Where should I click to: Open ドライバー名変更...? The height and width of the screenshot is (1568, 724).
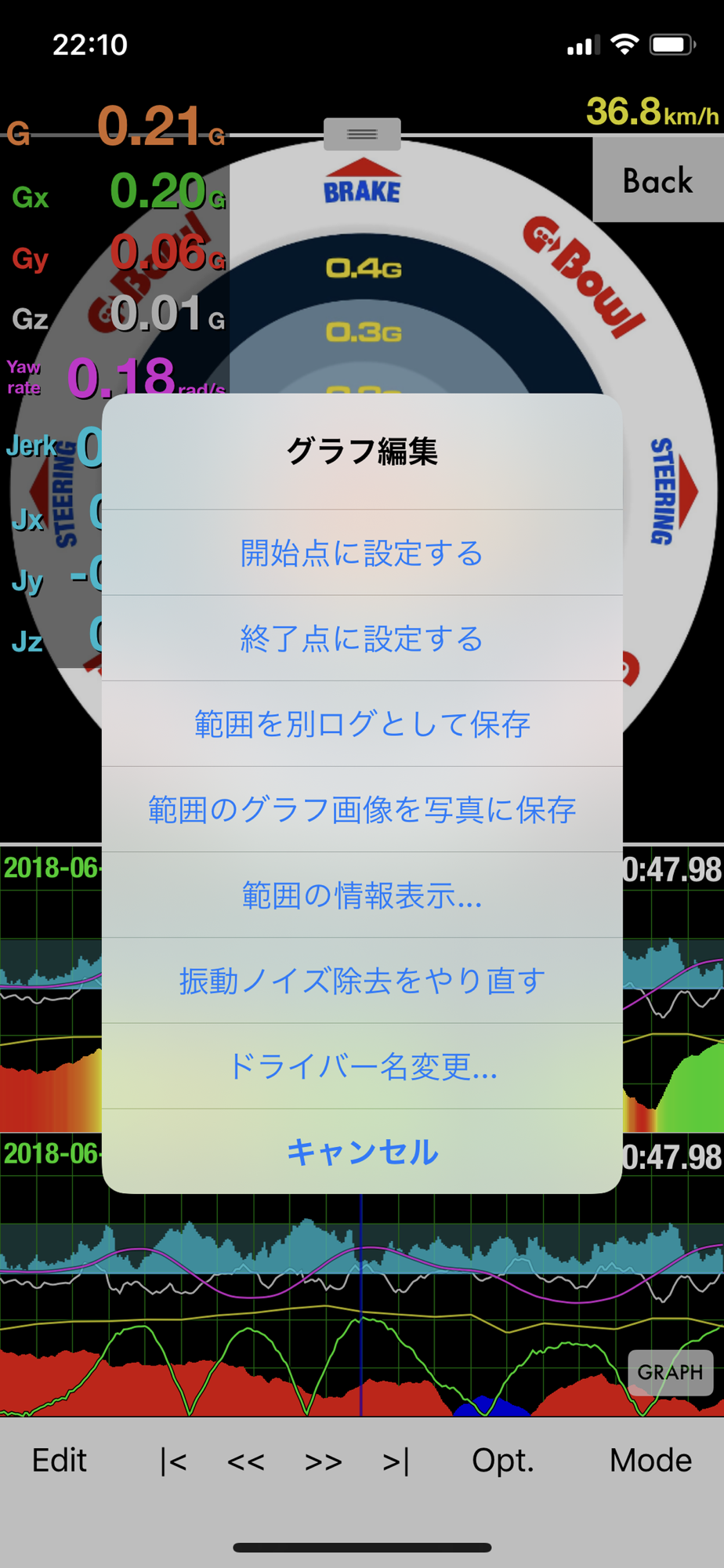tap(362, 1065)
